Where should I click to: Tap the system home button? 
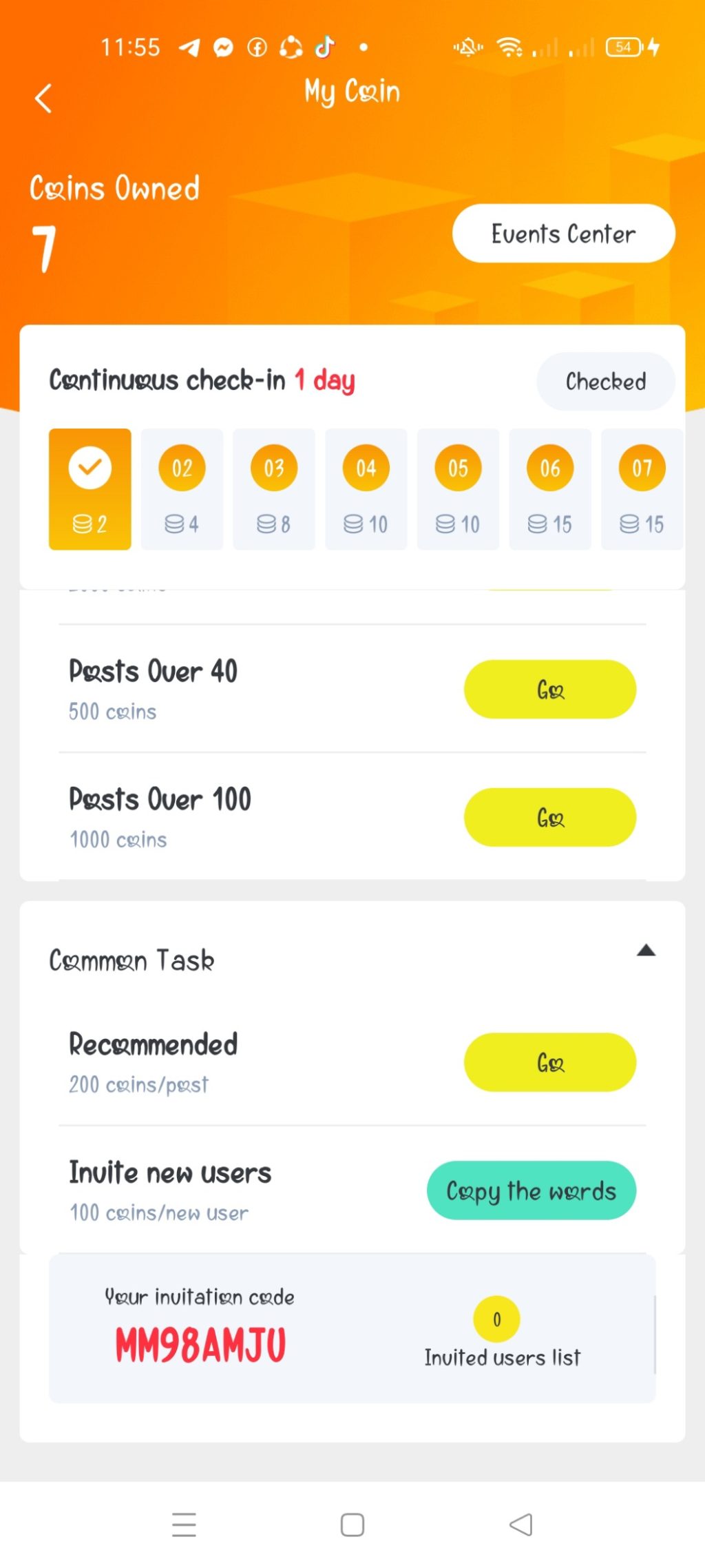[x=352, y=1525]
